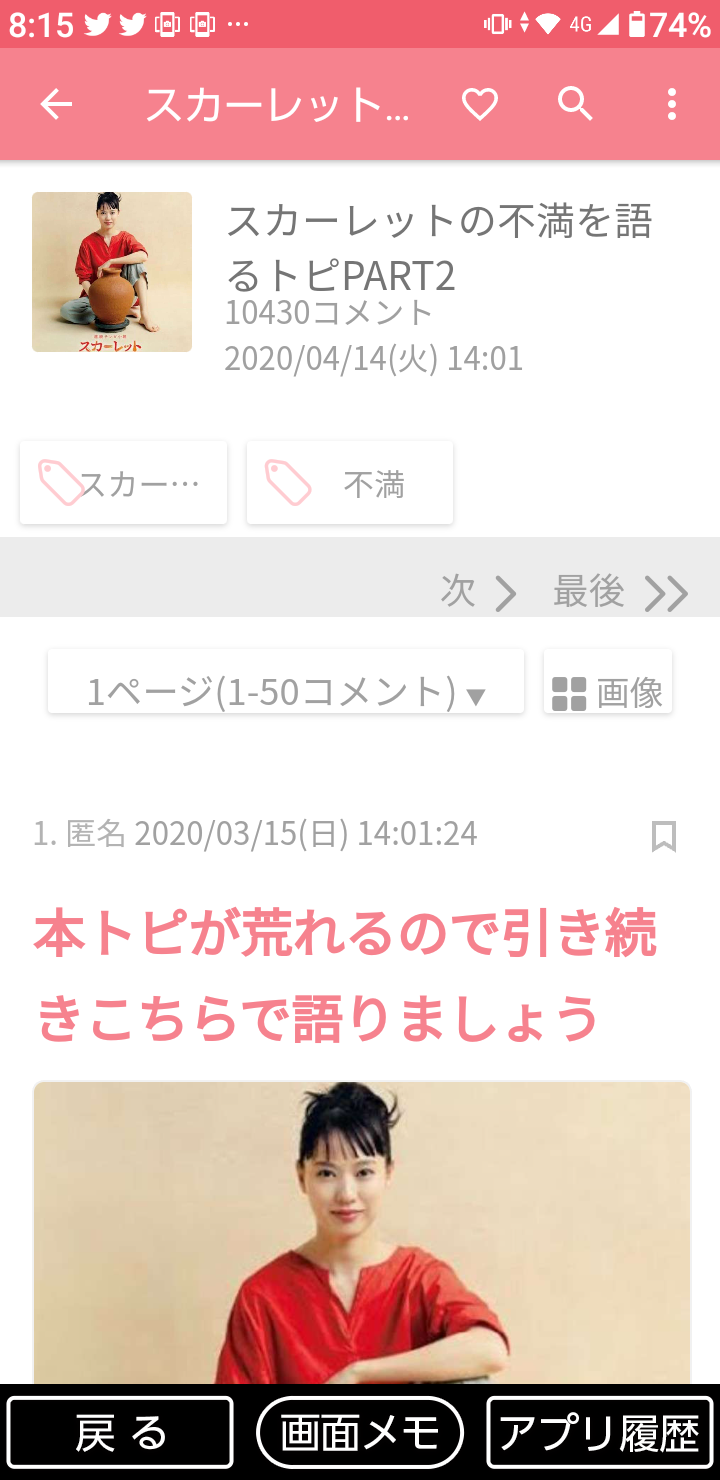Expand 次 to go to next page
The image size is (720, 1480).
(x=480, y=592)
